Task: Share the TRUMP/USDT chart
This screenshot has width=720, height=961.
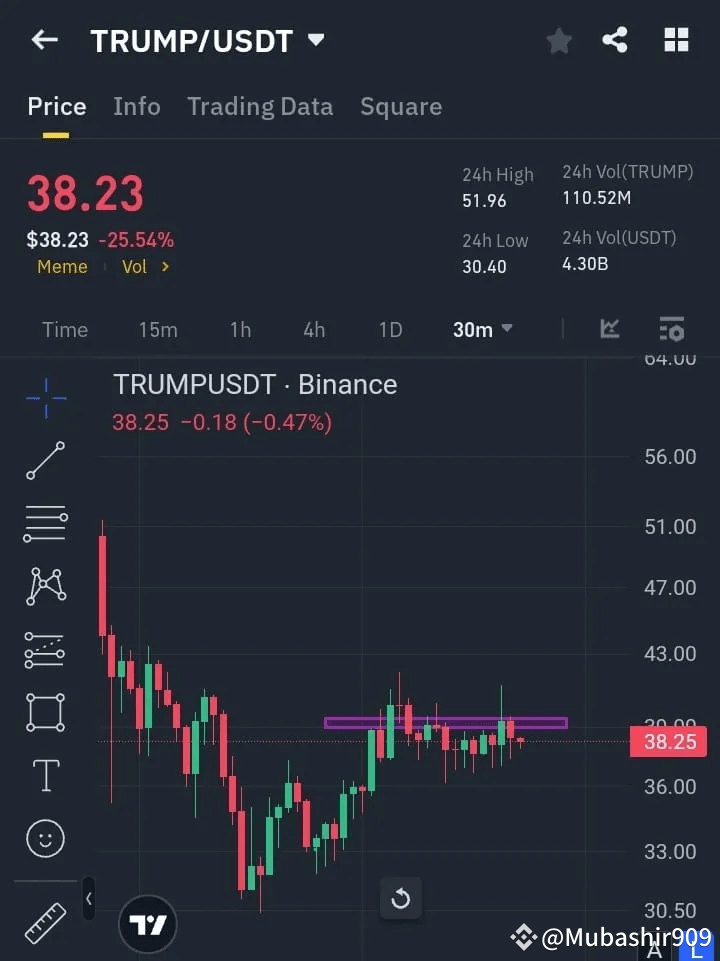Action: tap(616, 40)
